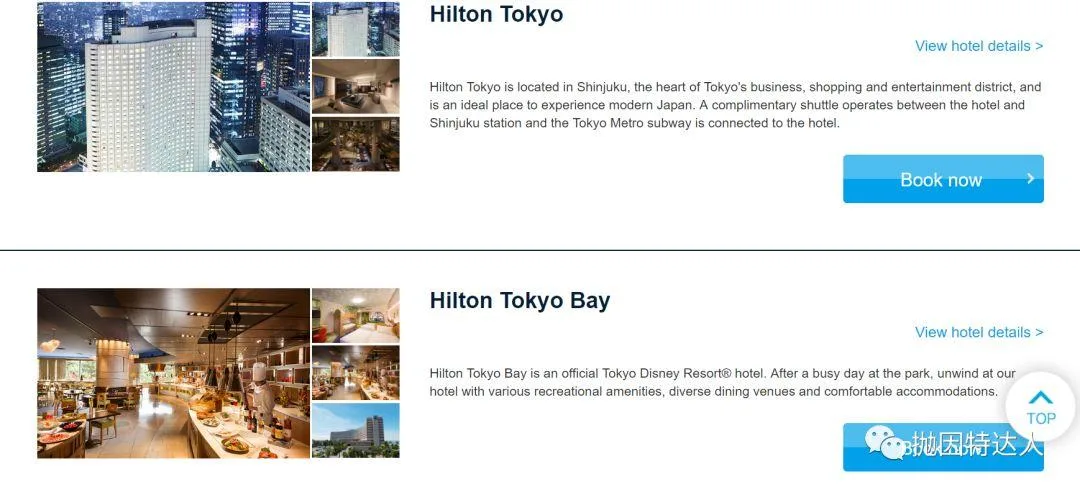The height and width of the screenshot is (492, 1080).
Task: Open the Hilton Tokyo Bay guest room thumbnail
Action: pos(355,315)
